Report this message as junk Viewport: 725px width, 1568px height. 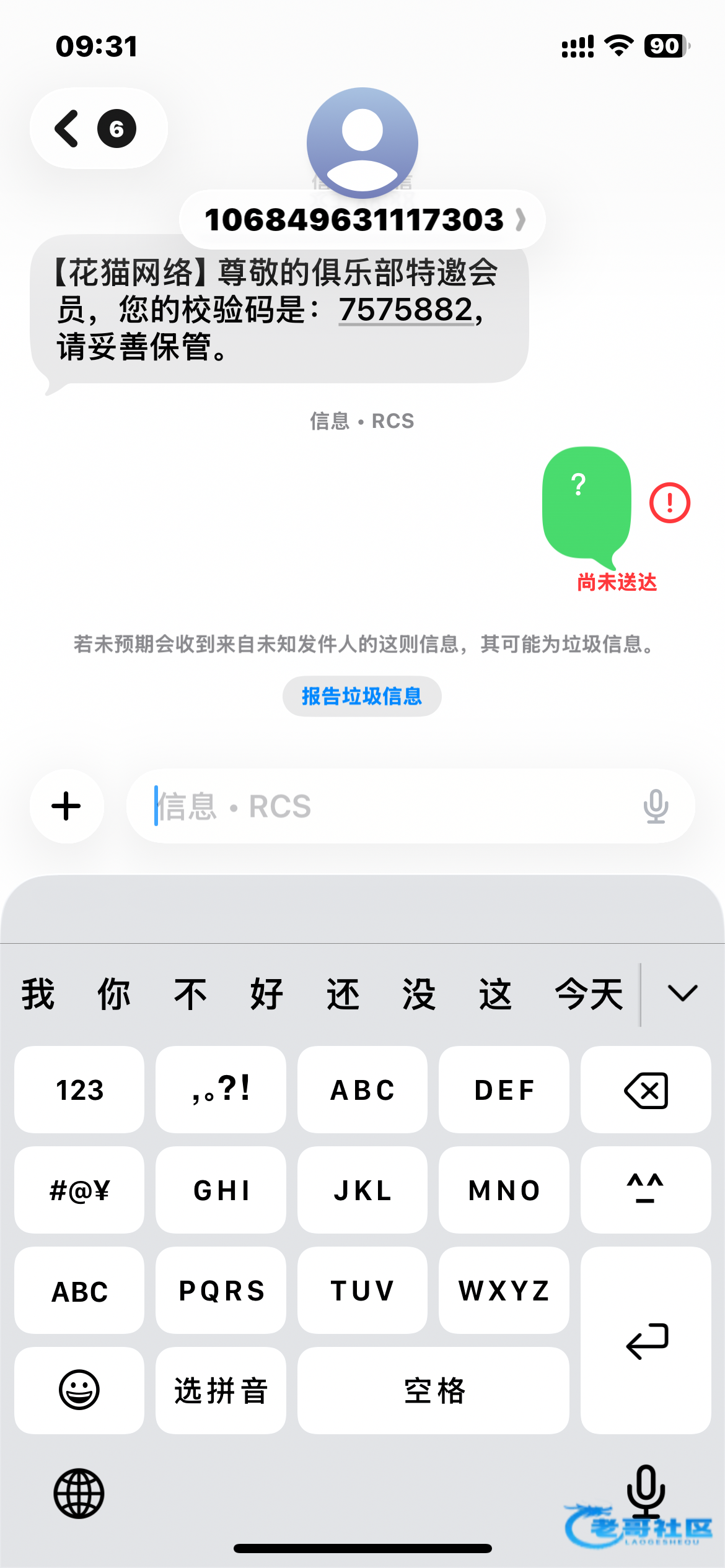click(362, 696)
